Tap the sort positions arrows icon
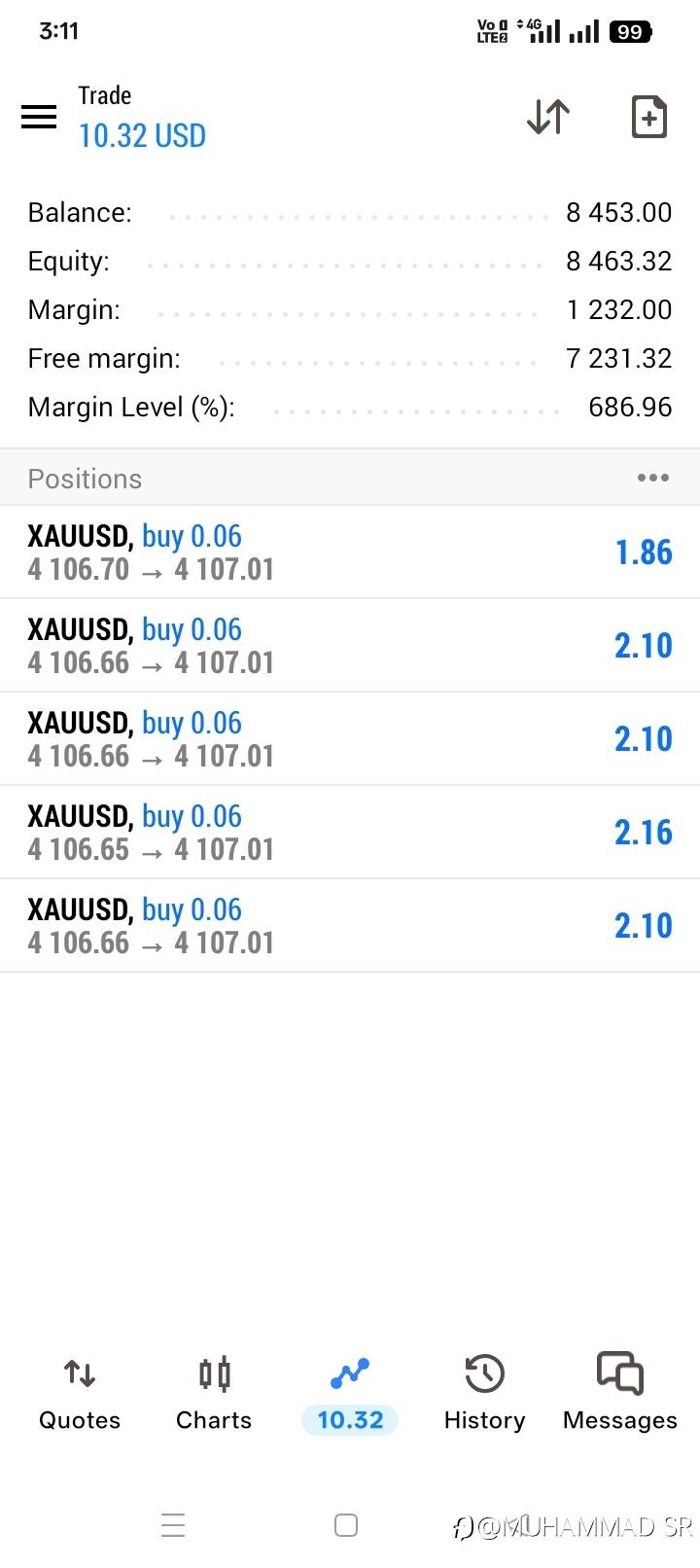The image size is (700, 1568). tap(548, 117)
